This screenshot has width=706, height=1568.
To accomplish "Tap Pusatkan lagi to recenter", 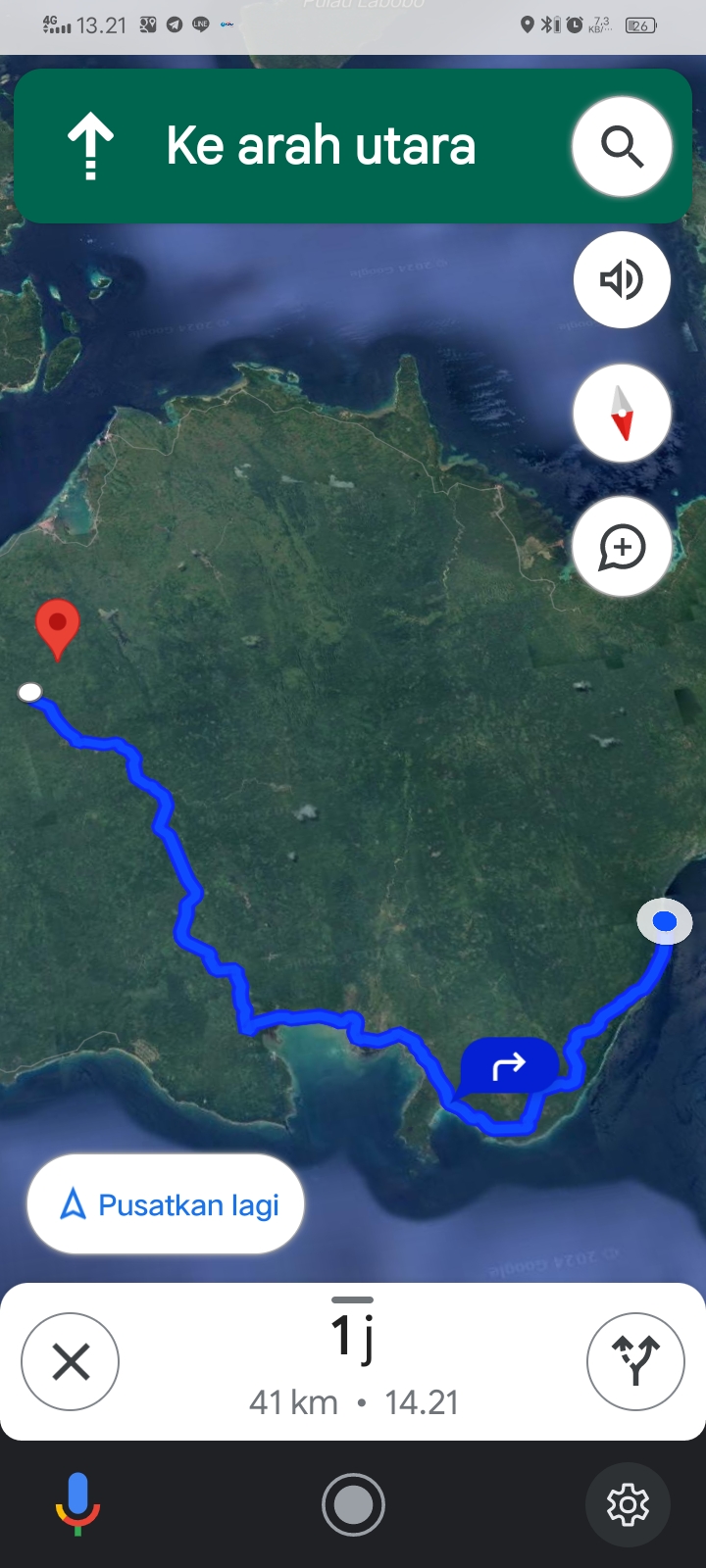I will [x=166, y=1204].
